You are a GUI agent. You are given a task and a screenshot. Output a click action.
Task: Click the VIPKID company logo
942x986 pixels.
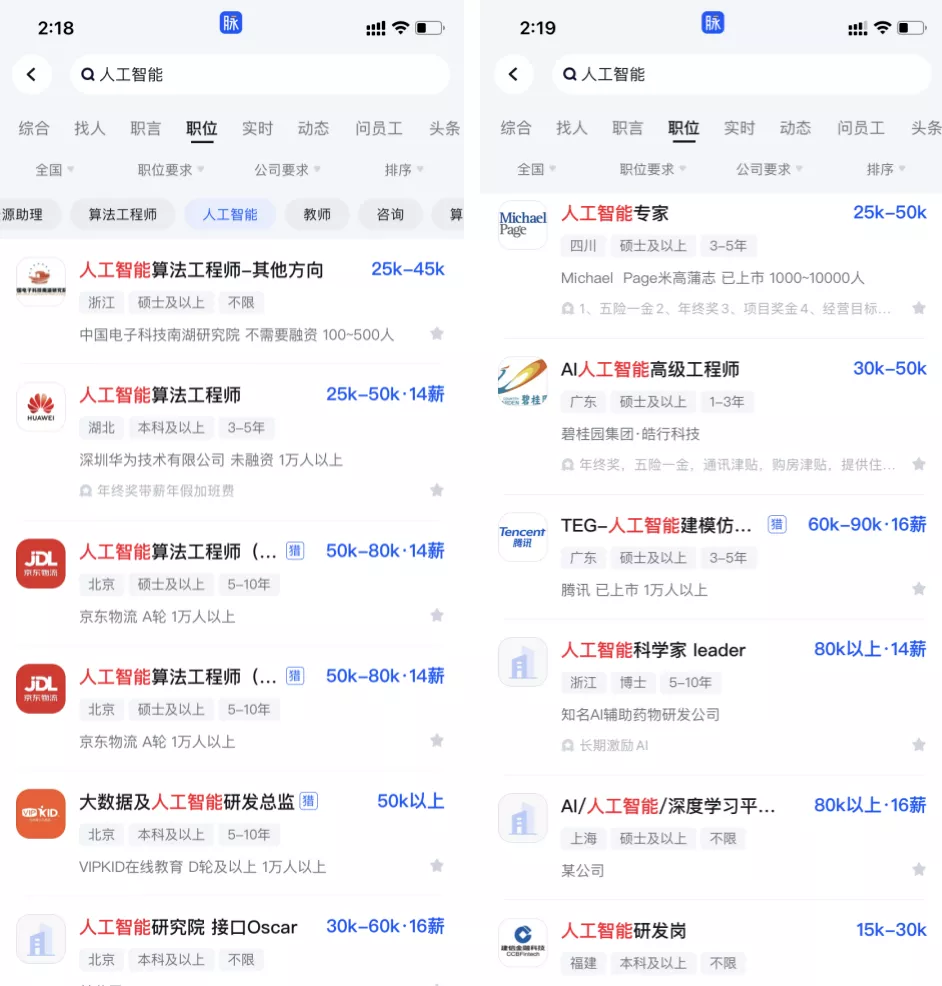pos(40,814)
